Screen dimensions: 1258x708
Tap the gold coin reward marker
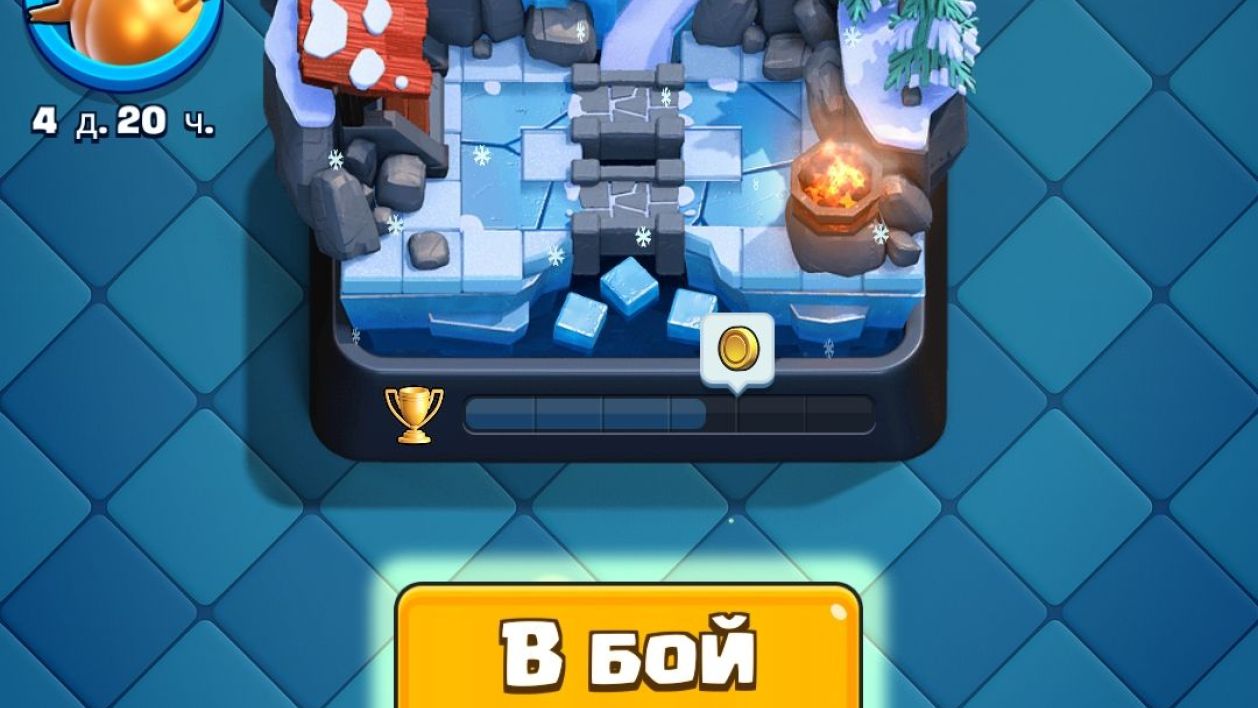click(x=738, y=348)
